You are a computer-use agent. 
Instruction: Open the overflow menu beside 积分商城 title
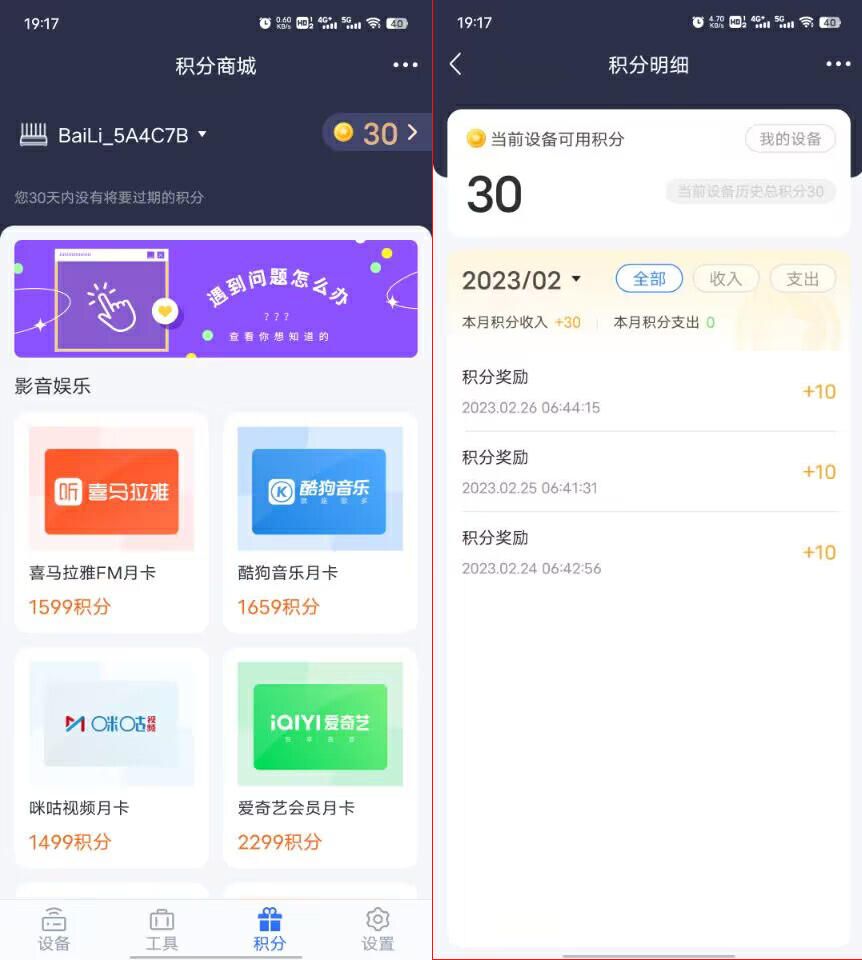405,66
